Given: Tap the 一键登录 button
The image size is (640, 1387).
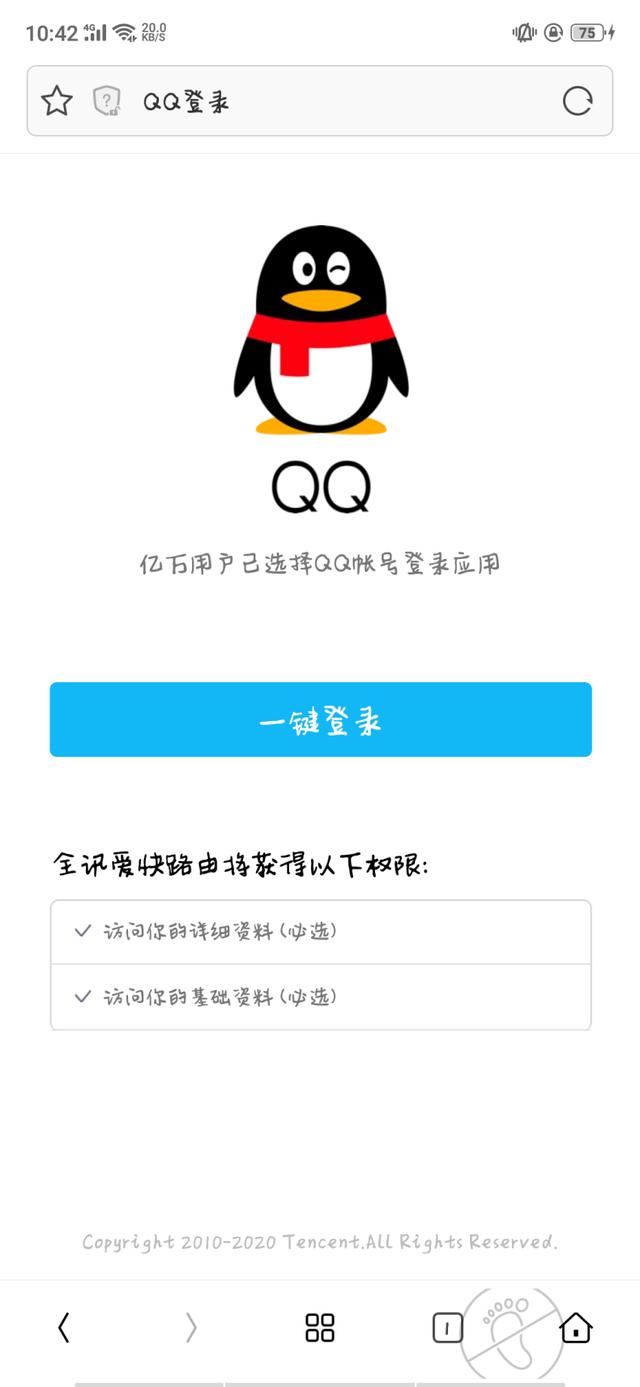Looking at the screenshot, I should pyautogui.click(x=320, y=720).
